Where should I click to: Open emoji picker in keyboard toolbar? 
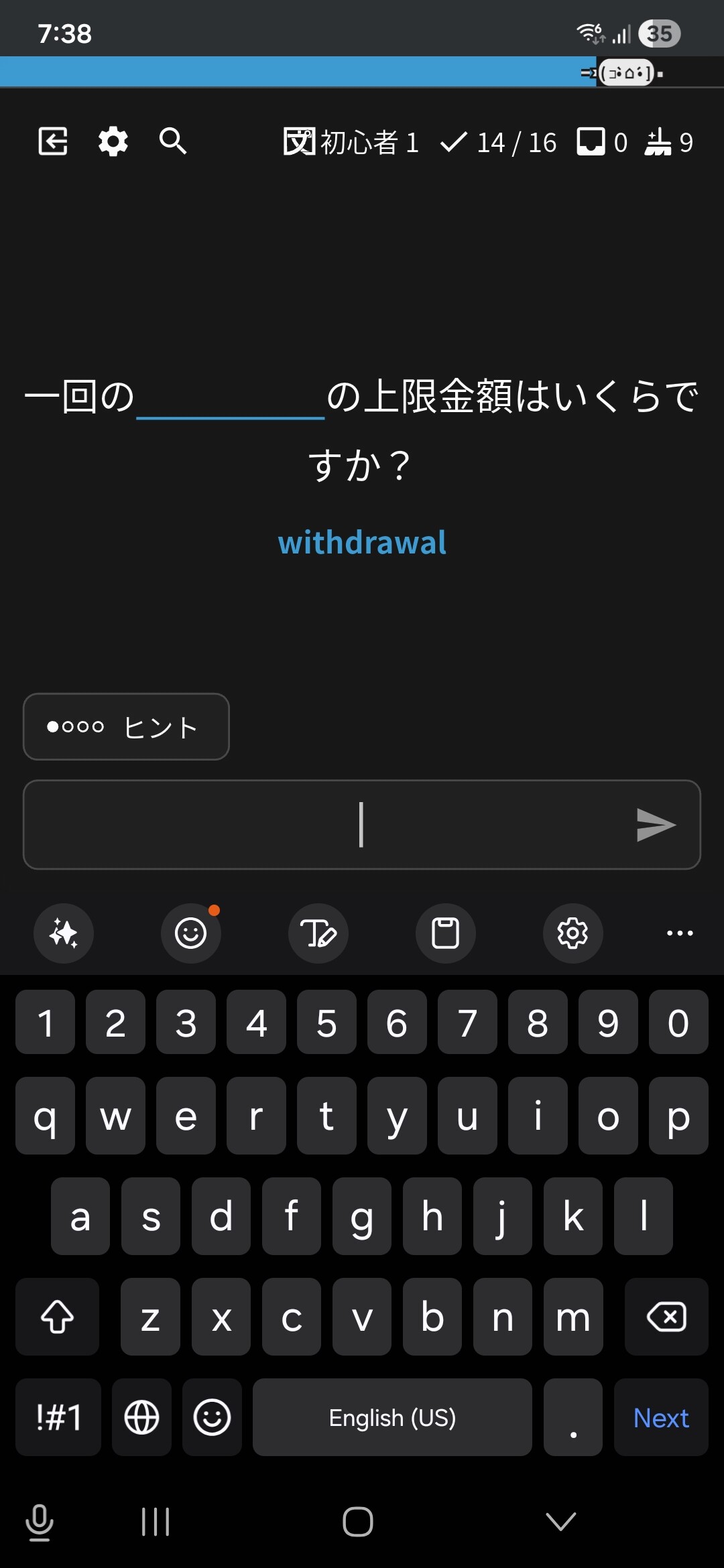coord(191,933)
